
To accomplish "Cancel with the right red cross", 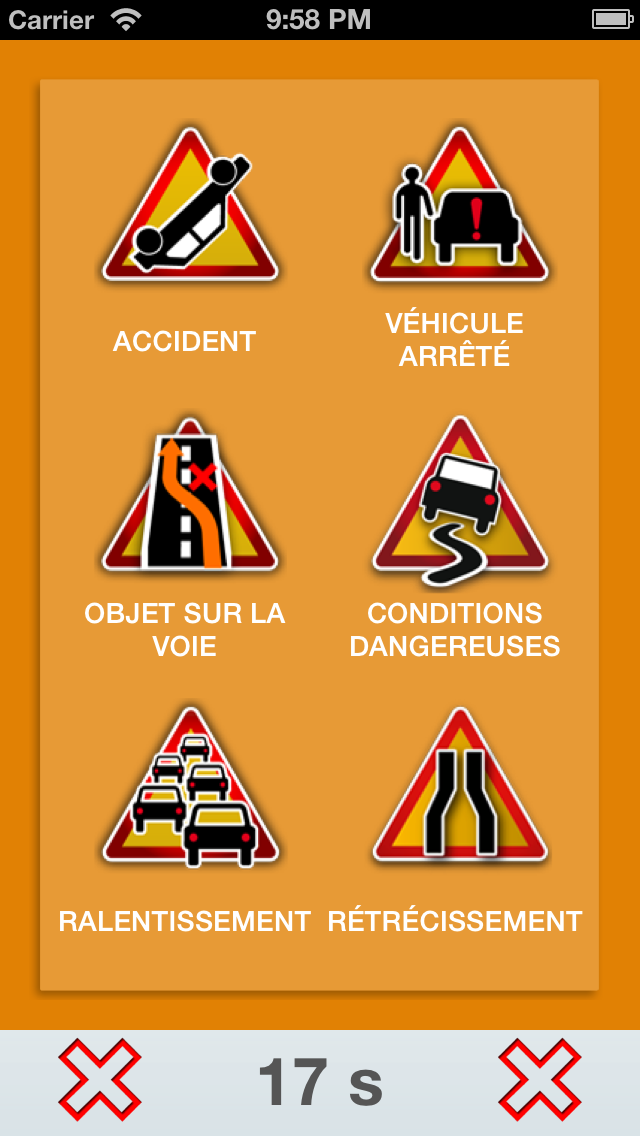I will point(539,1080).
